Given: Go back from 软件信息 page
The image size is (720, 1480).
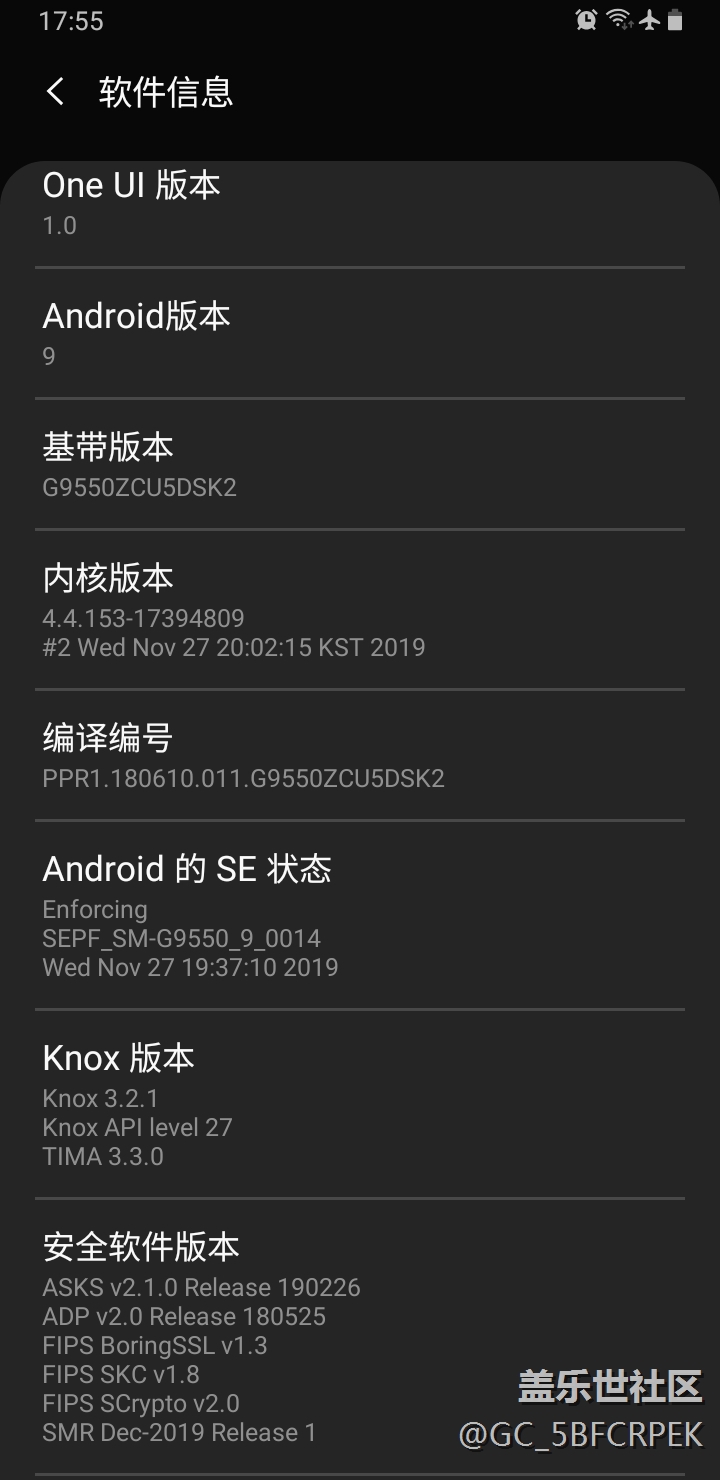Looking at the screenshot, I should point(56,92).
